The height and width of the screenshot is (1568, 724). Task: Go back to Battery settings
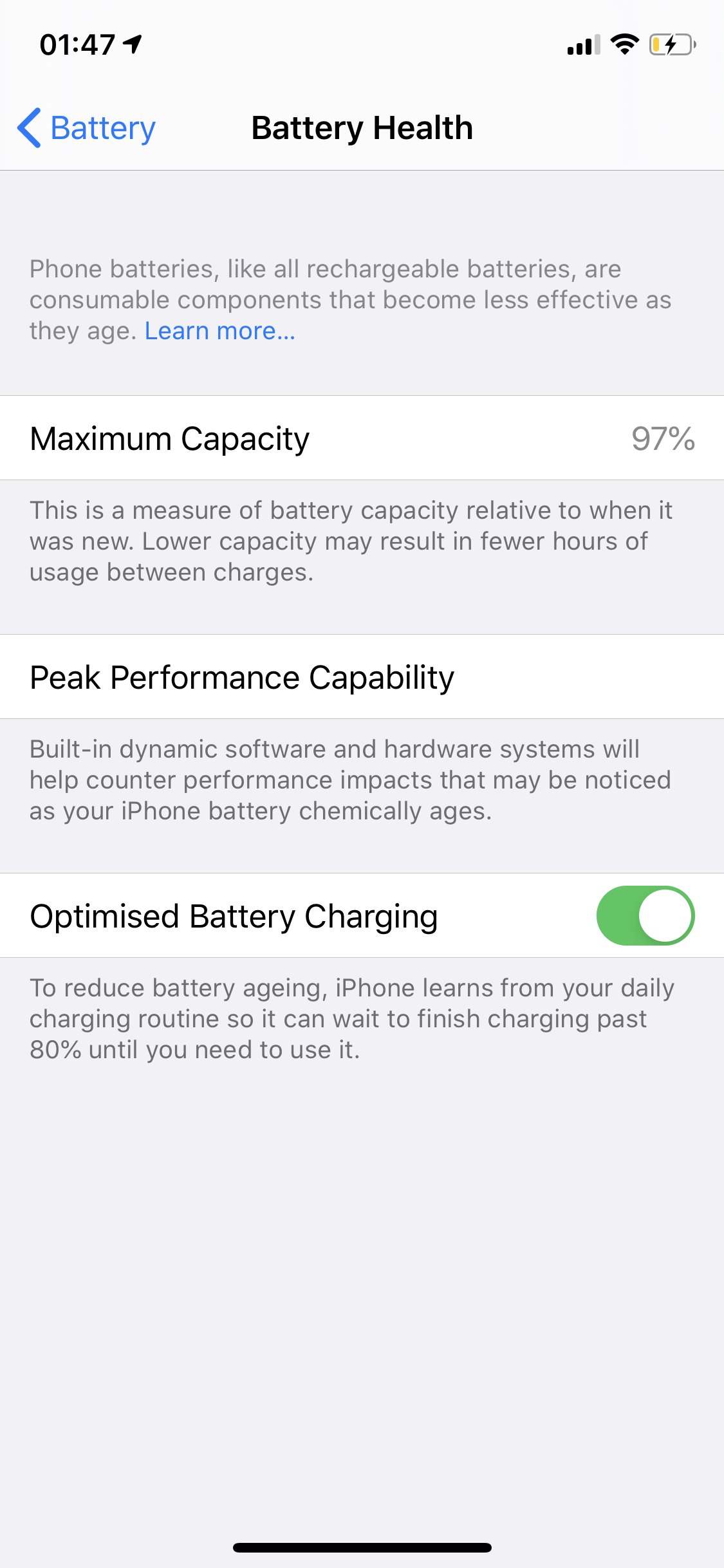click(x=87, y=128)
